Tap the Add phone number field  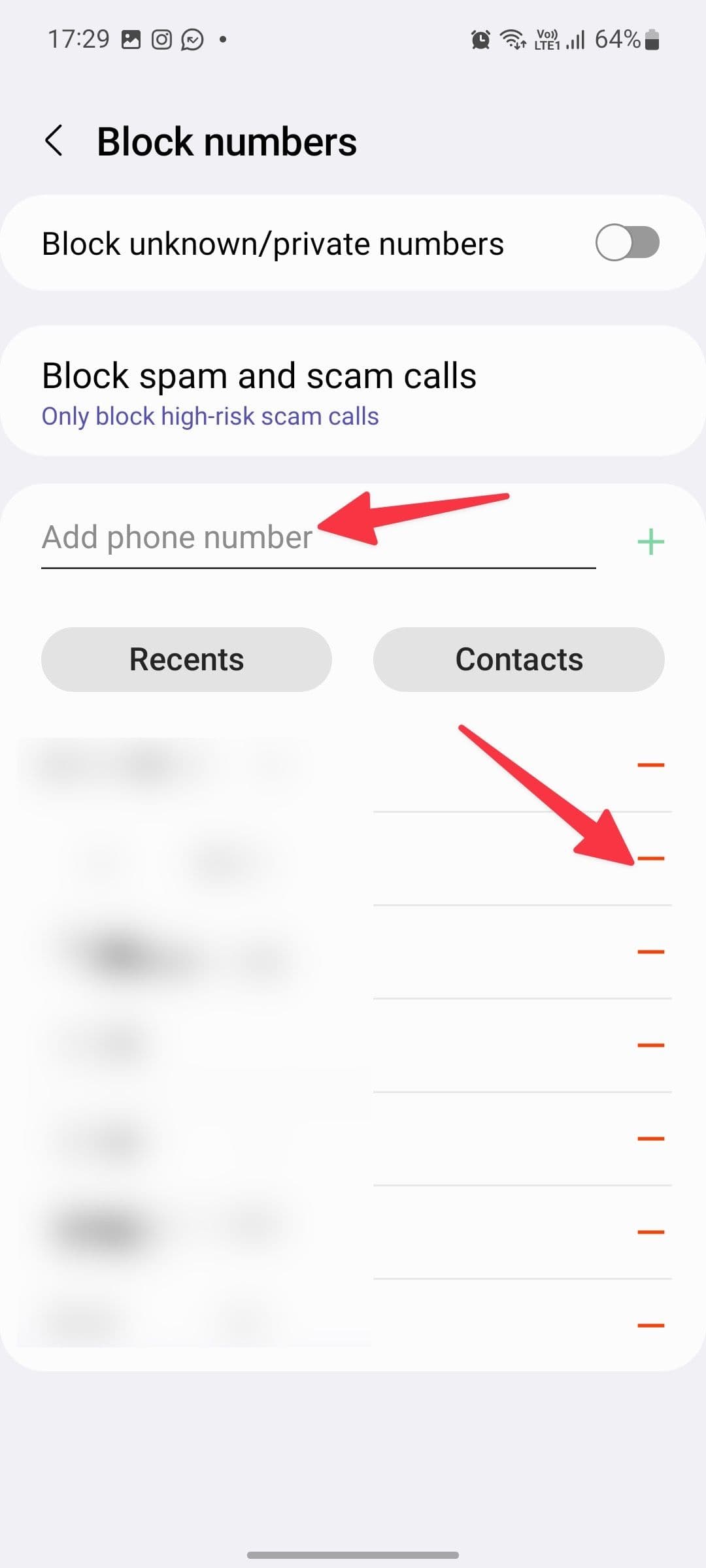(318, 539)
